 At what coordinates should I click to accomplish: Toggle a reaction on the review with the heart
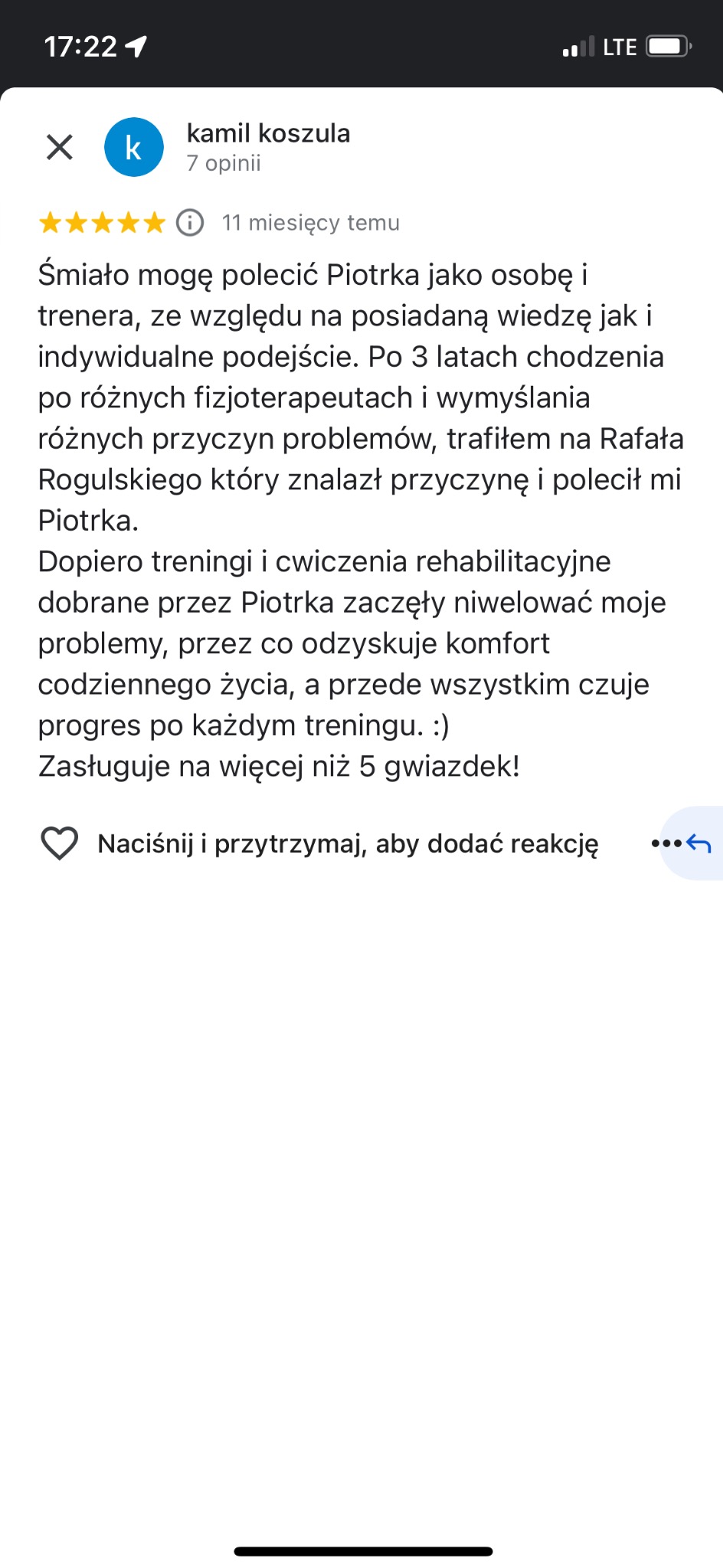(x=61, y=844)
